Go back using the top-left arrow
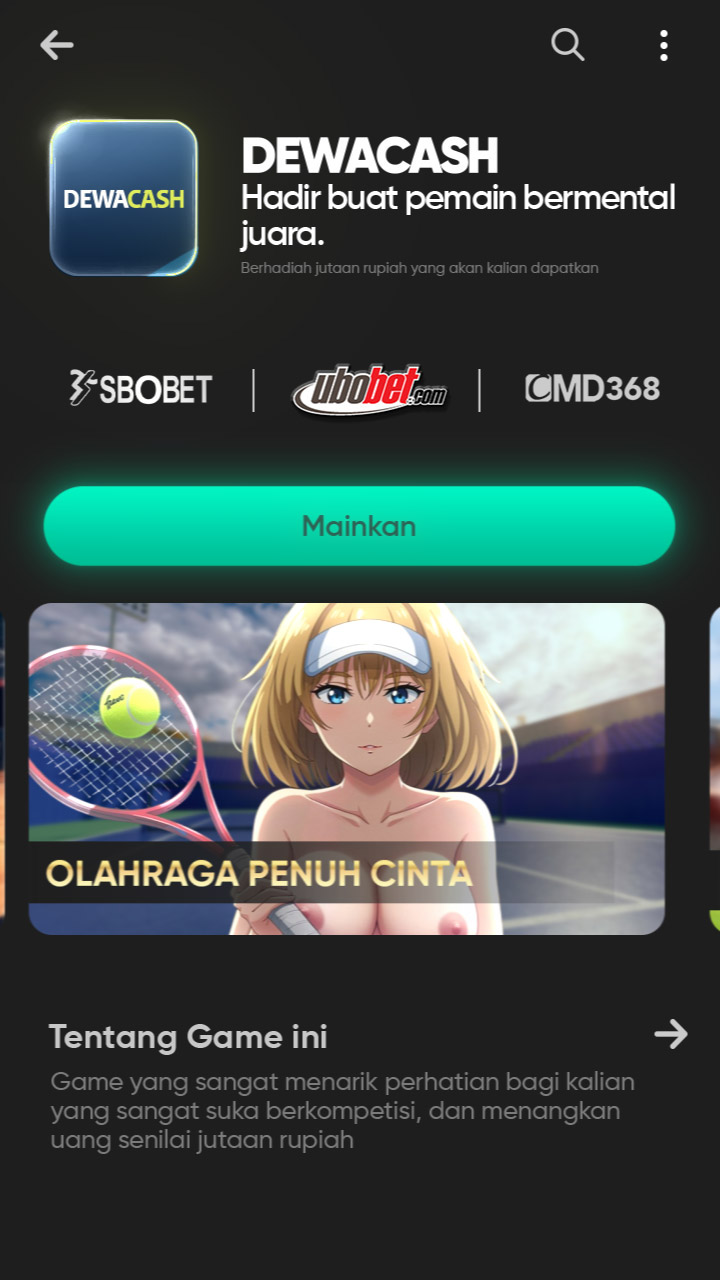 pyautogui.click(x=57, y=45)
